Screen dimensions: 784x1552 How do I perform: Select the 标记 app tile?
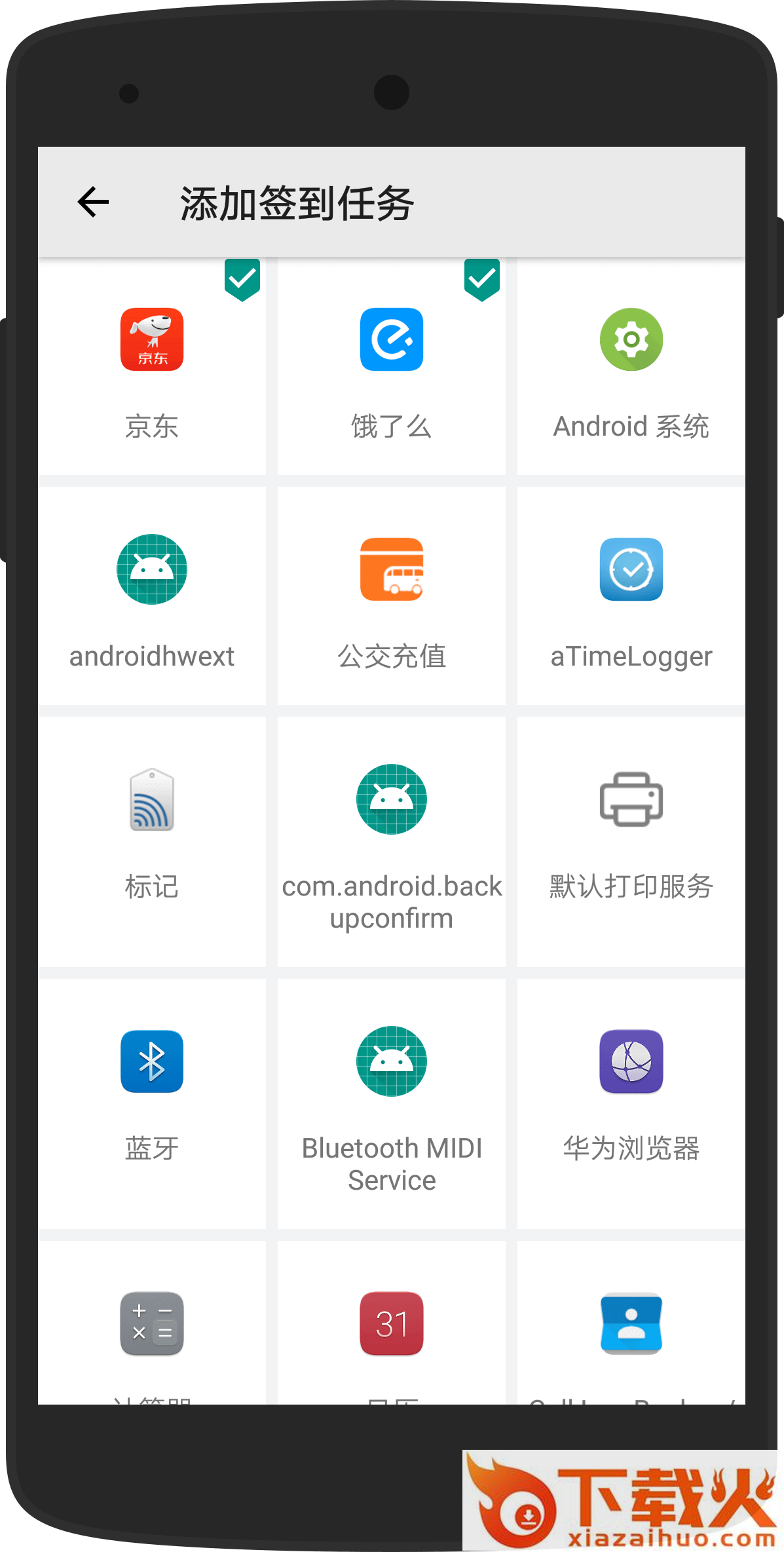click(152, 841)
